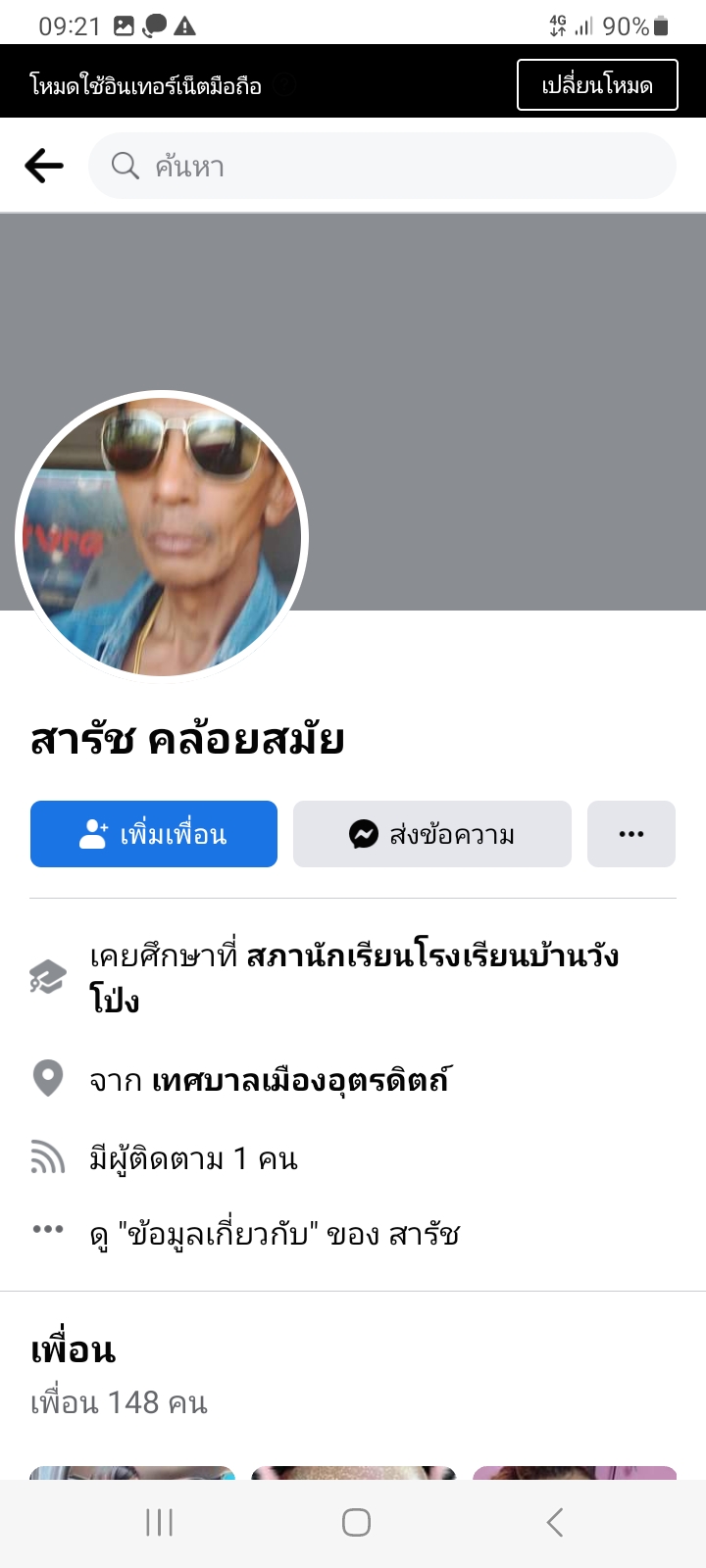The height and width of the screenshot is (1568, 706).
Task: View ข้อมูลเกี่ยวกับ ของ สารัช details
Action: click(x=275, y=1234)
